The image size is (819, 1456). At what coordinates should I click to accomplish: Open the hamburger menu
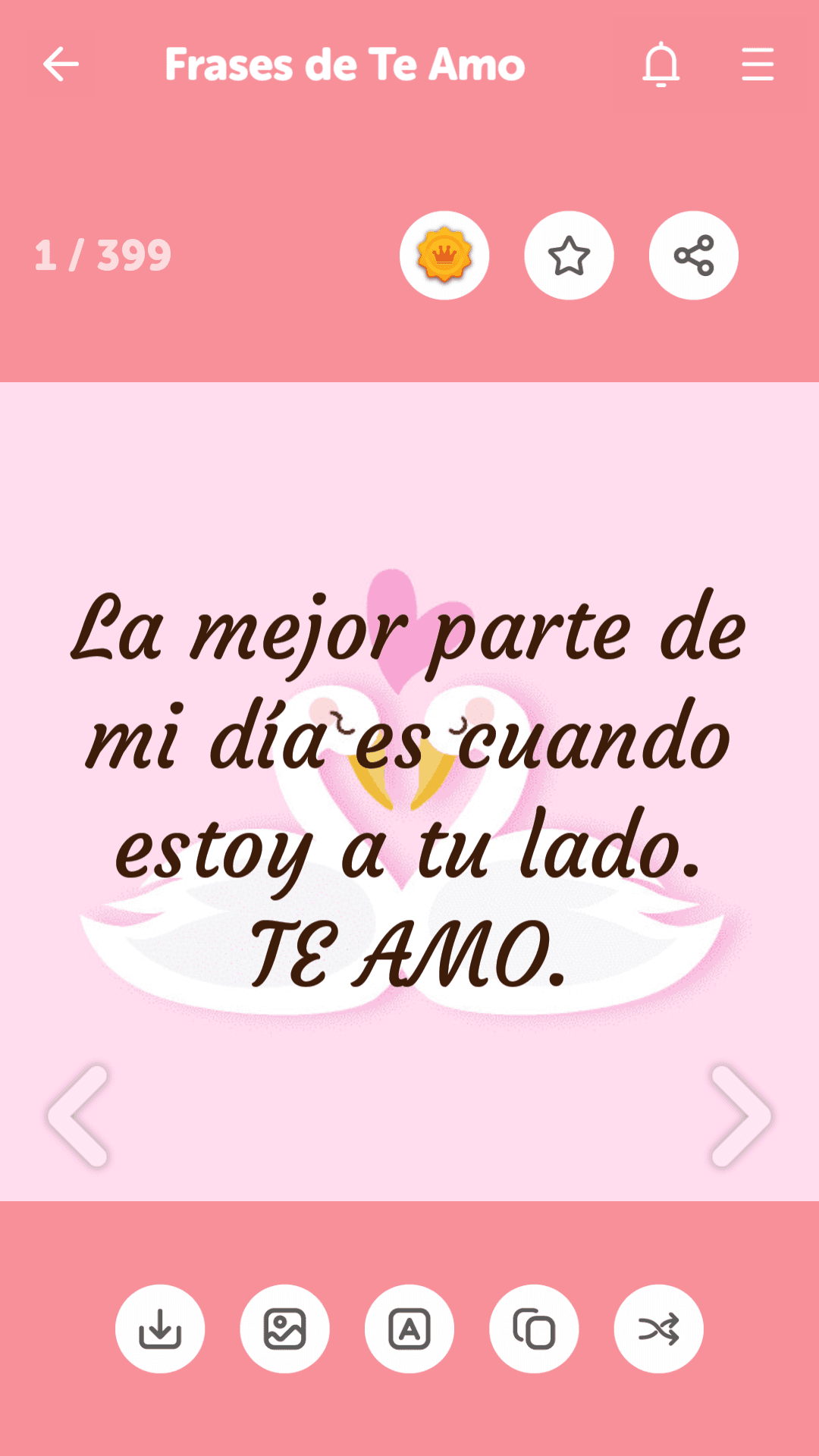758,64
